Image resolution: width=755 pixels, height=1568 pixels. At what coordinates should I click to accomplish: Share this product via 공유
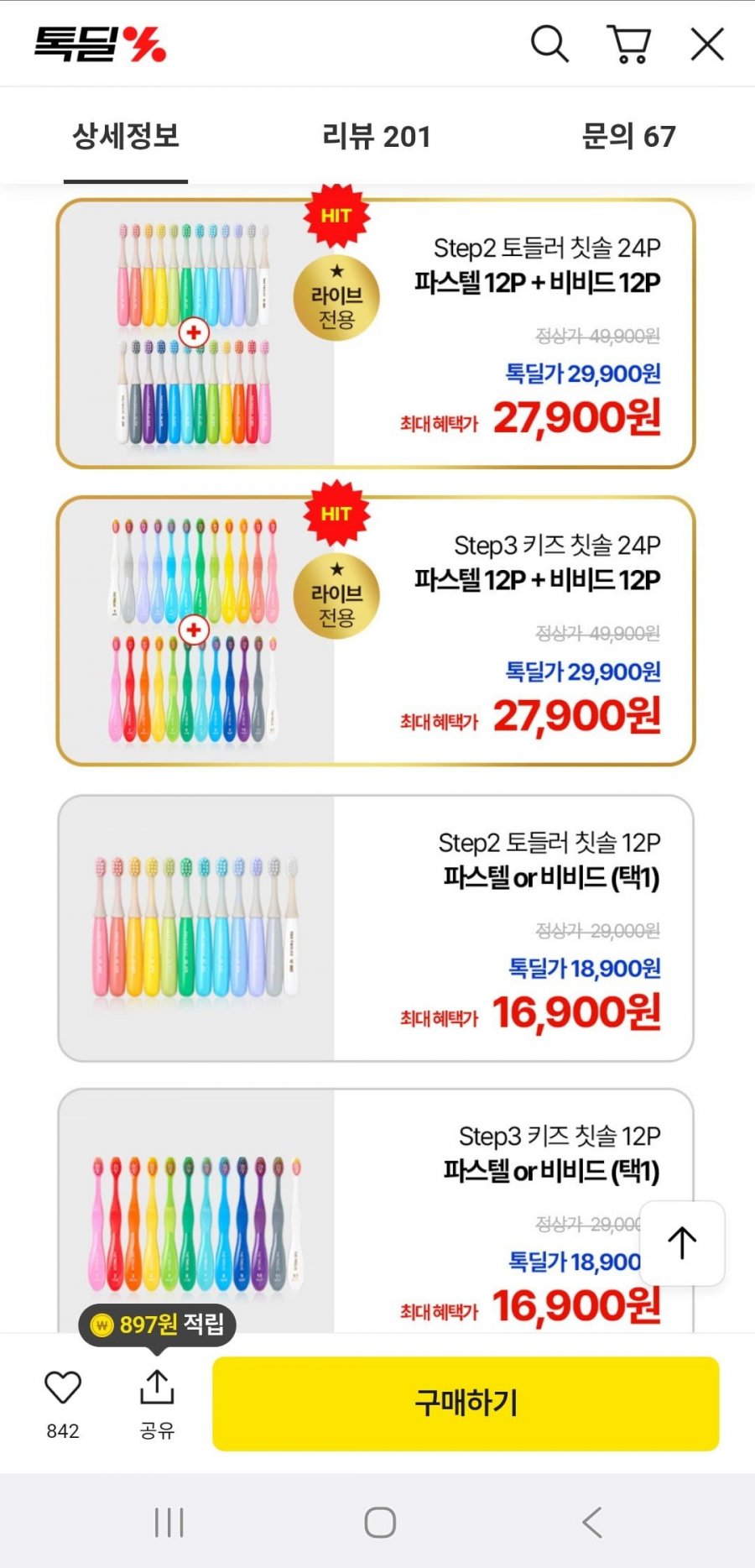pyautogui.click(x=157, y=1403)
